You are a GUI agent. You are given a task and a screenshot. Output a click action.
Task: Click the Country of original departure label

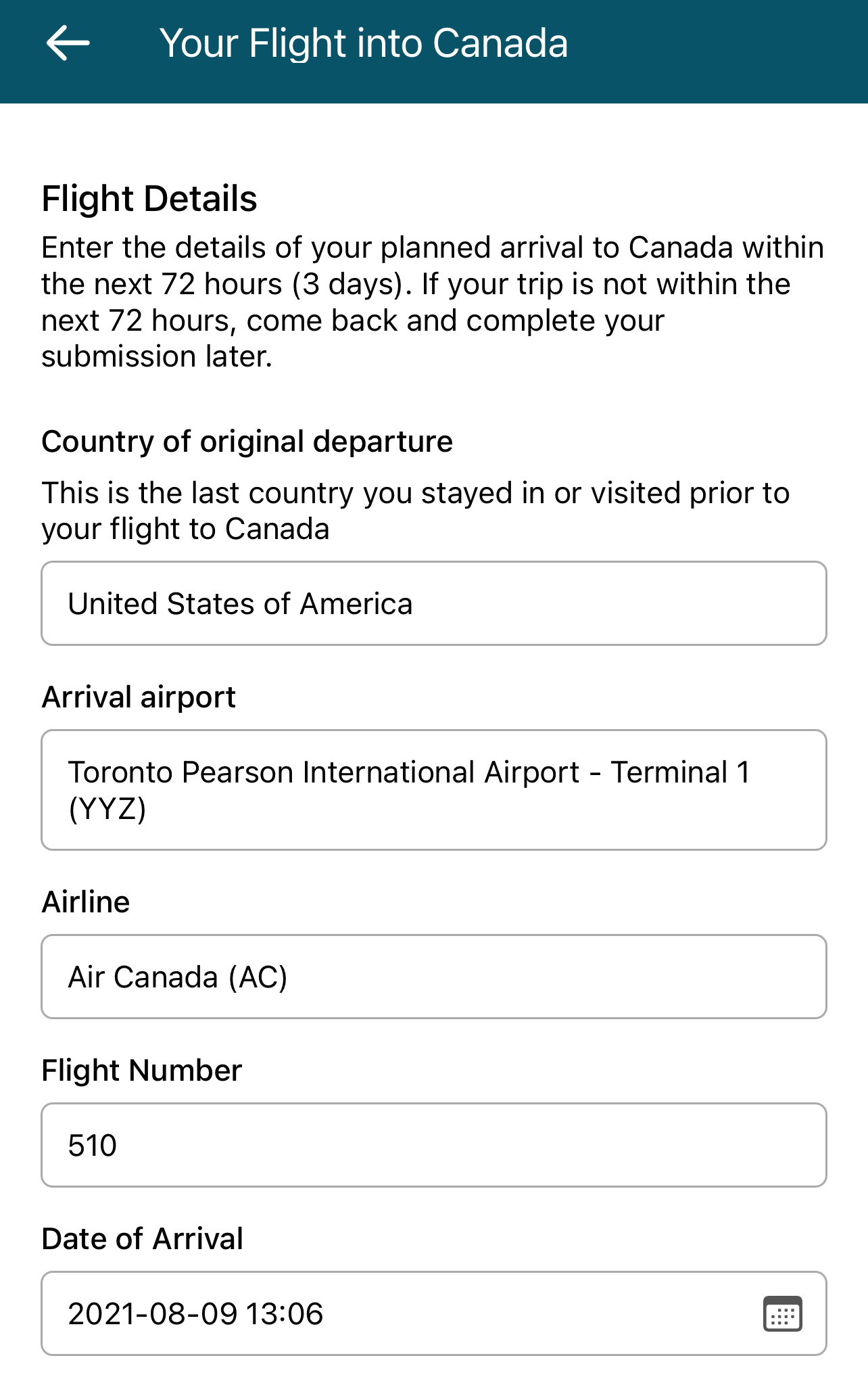[247, 440]
